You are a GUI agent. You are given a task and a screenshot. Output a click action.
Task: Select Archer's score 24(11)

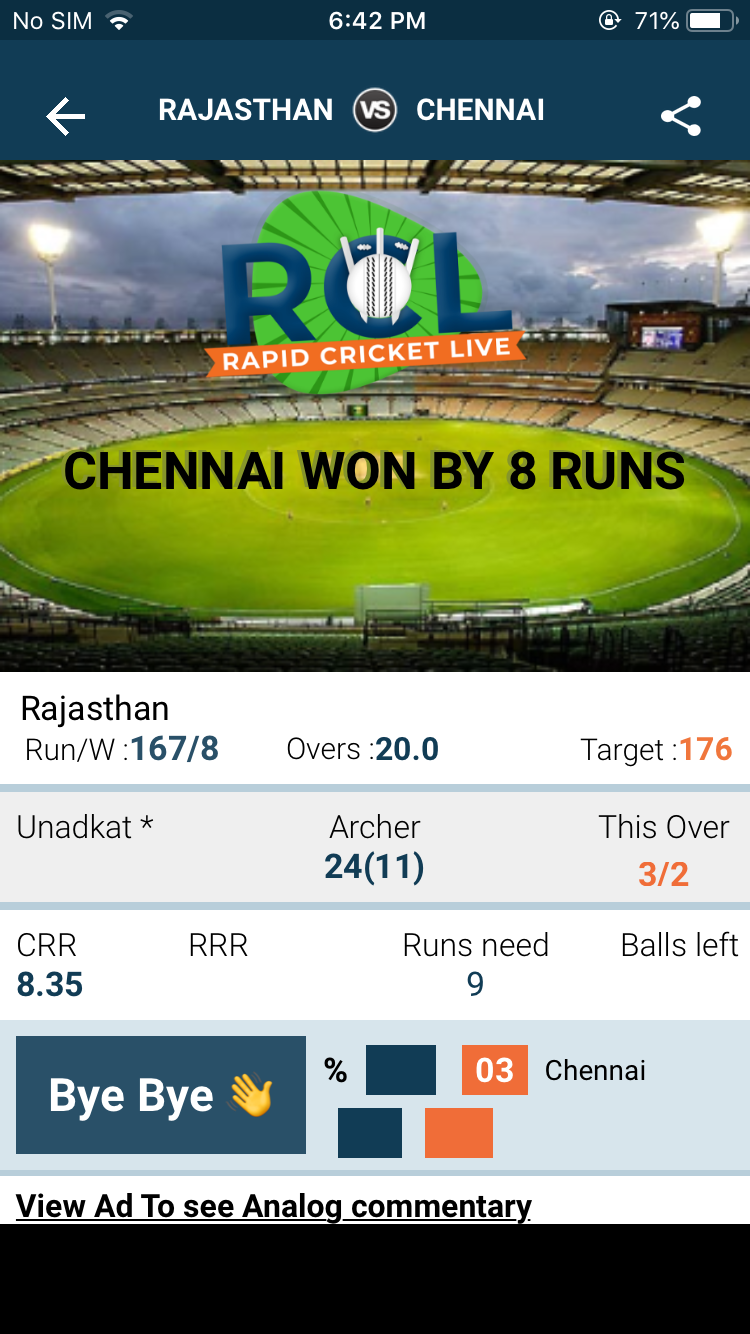point(374,867)
